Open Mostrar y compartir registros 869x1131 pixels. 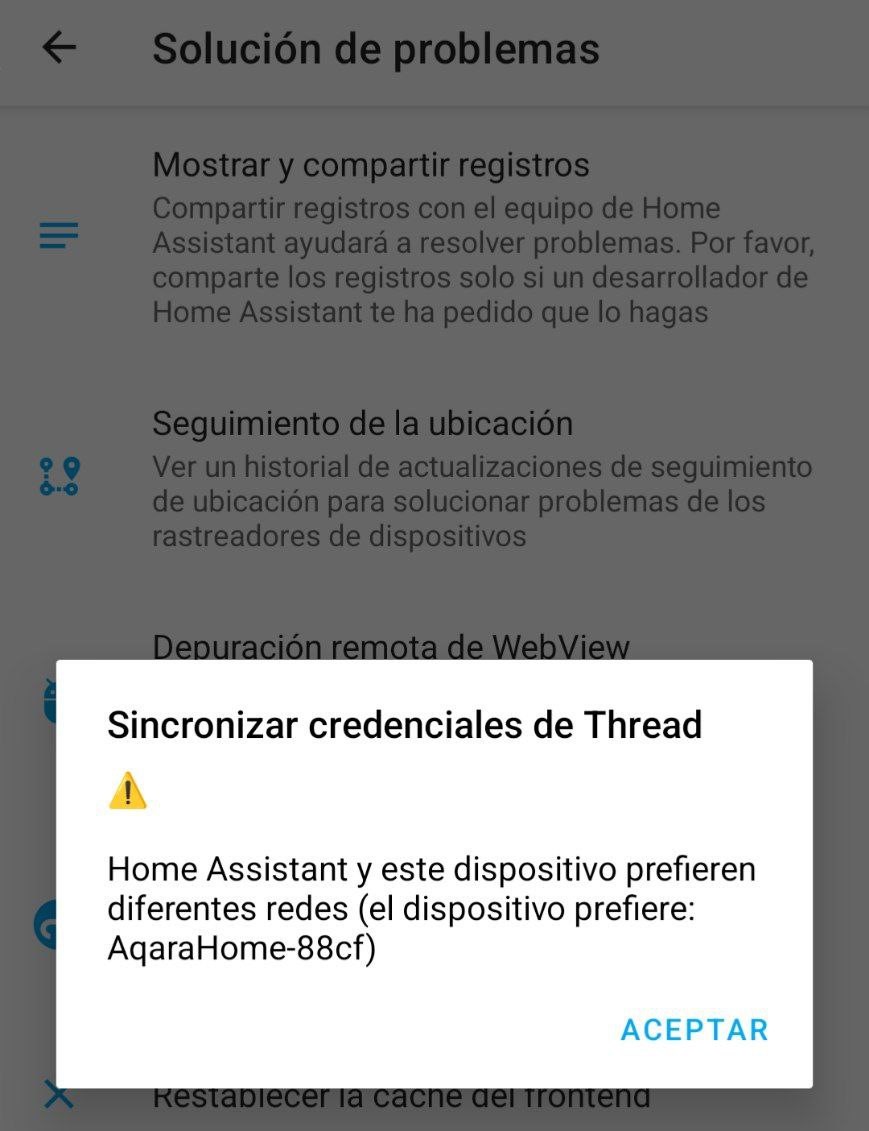370,165
